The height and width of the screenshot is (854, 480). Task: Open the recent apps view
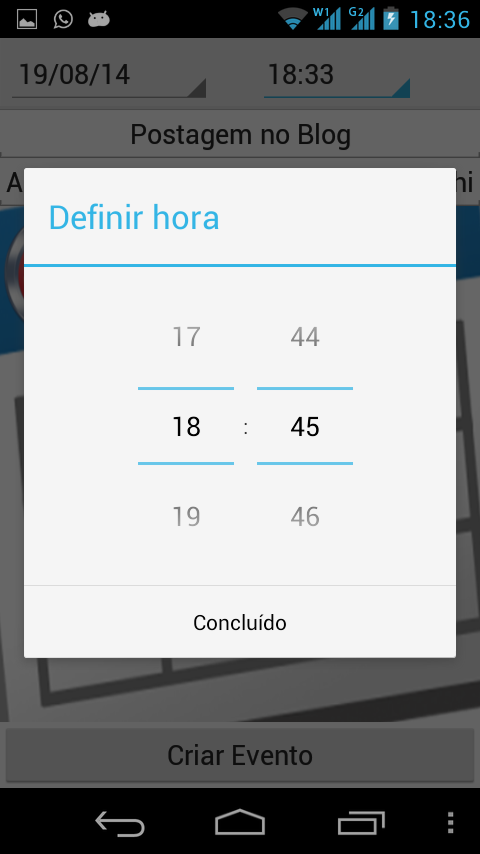click(x=361, y=822)
